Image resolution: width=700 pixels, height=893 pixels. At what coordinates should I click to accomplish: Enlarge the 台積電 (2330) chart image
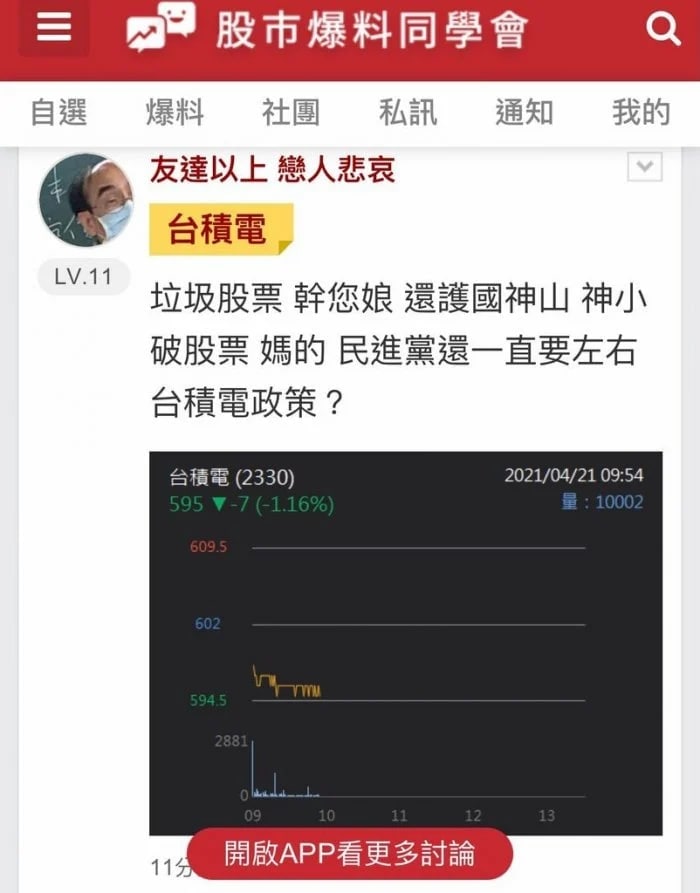(406, 643)
